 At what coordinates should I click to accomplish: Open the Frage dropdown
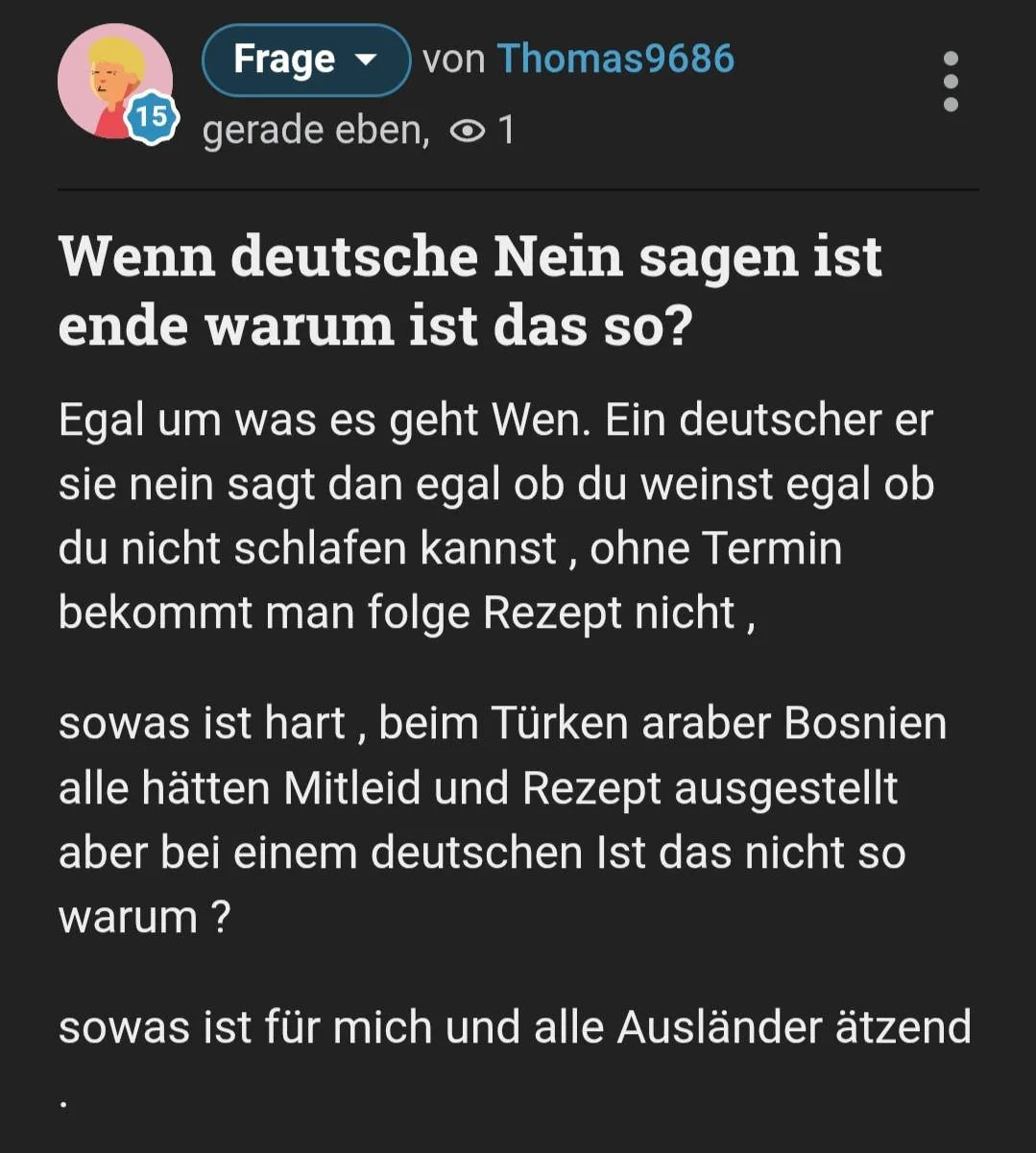tap(305, 60)
